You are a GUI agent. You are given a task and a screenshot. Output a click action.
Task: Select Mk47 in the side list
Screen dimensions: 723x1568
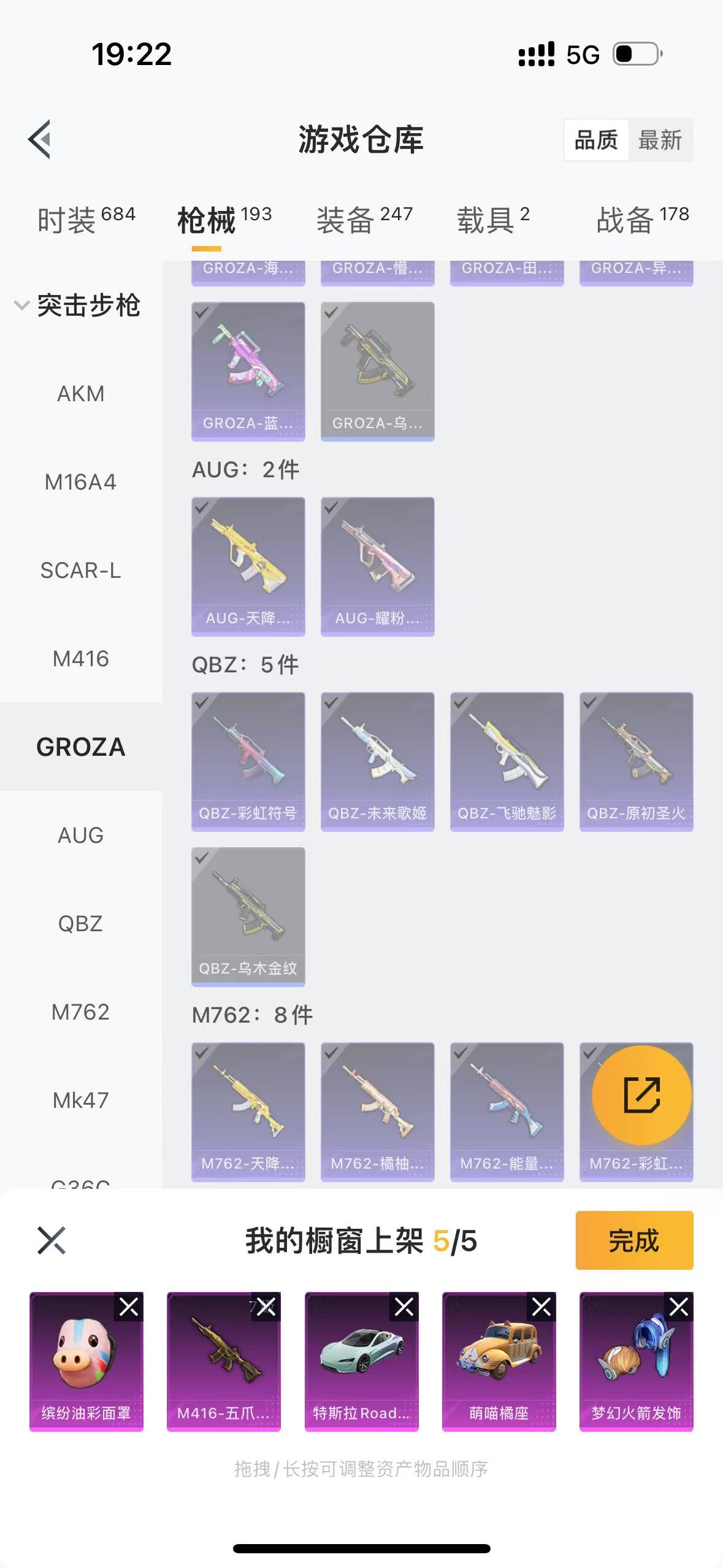80,1101
